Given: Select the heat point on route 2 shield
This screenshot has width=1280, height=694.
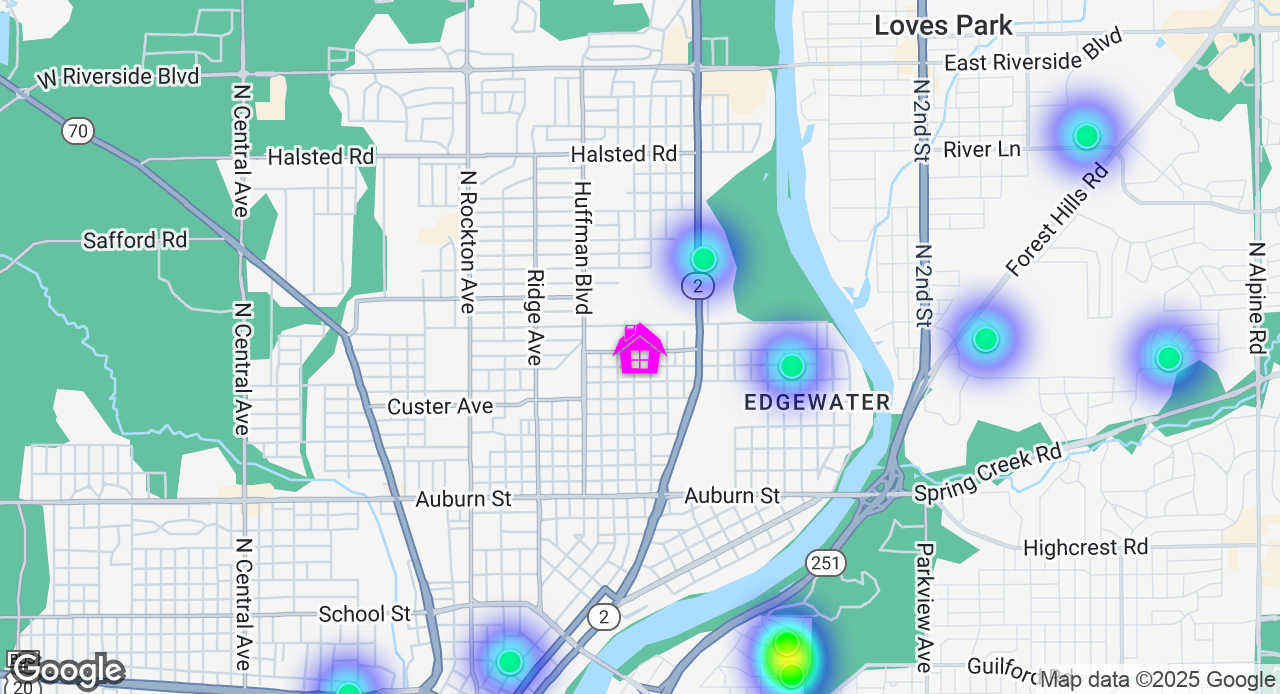Looking at the screenshot, I should click(x=703, y=259).
